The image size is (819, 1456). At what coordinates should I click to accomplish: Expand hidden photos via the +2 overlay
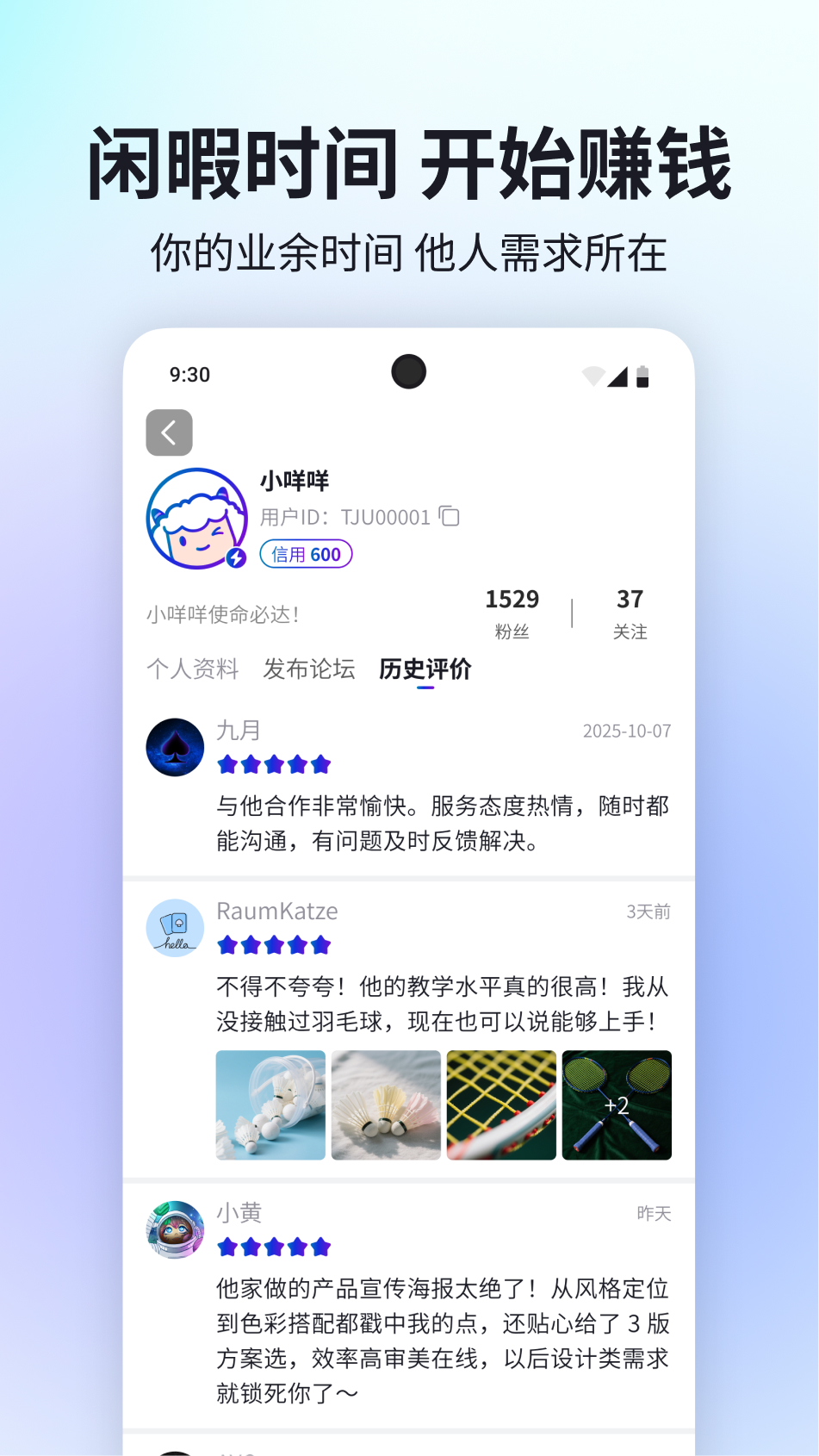coord(616,1105)
